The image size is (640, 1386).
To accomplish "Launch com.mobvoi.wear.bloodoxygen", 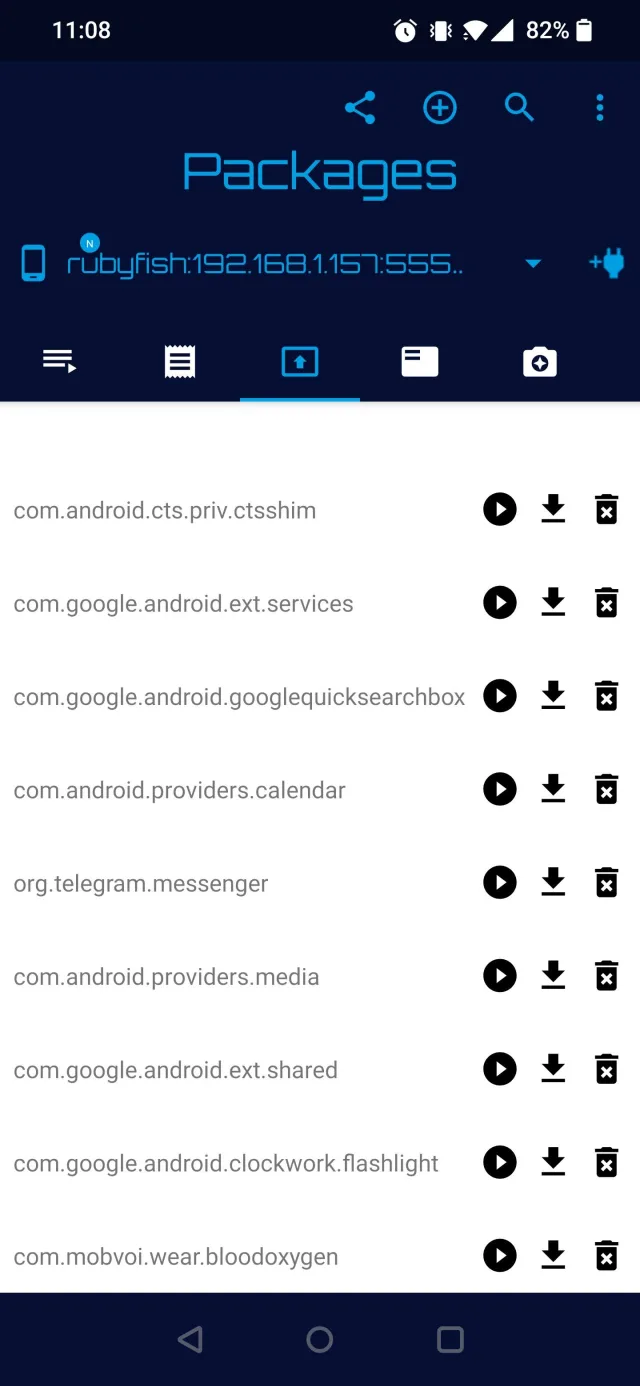I will 500,1256.
